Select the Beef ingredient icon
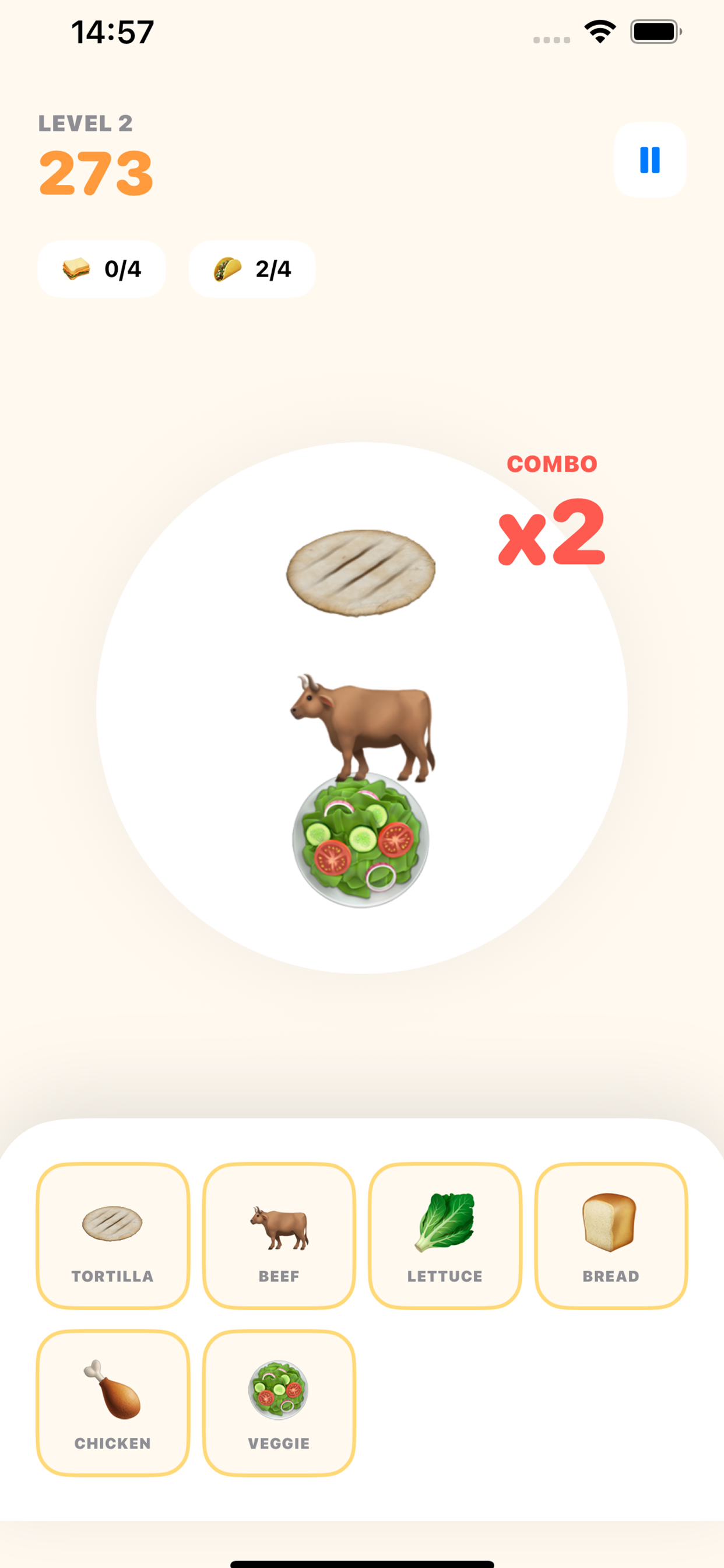 point(279,1226)
